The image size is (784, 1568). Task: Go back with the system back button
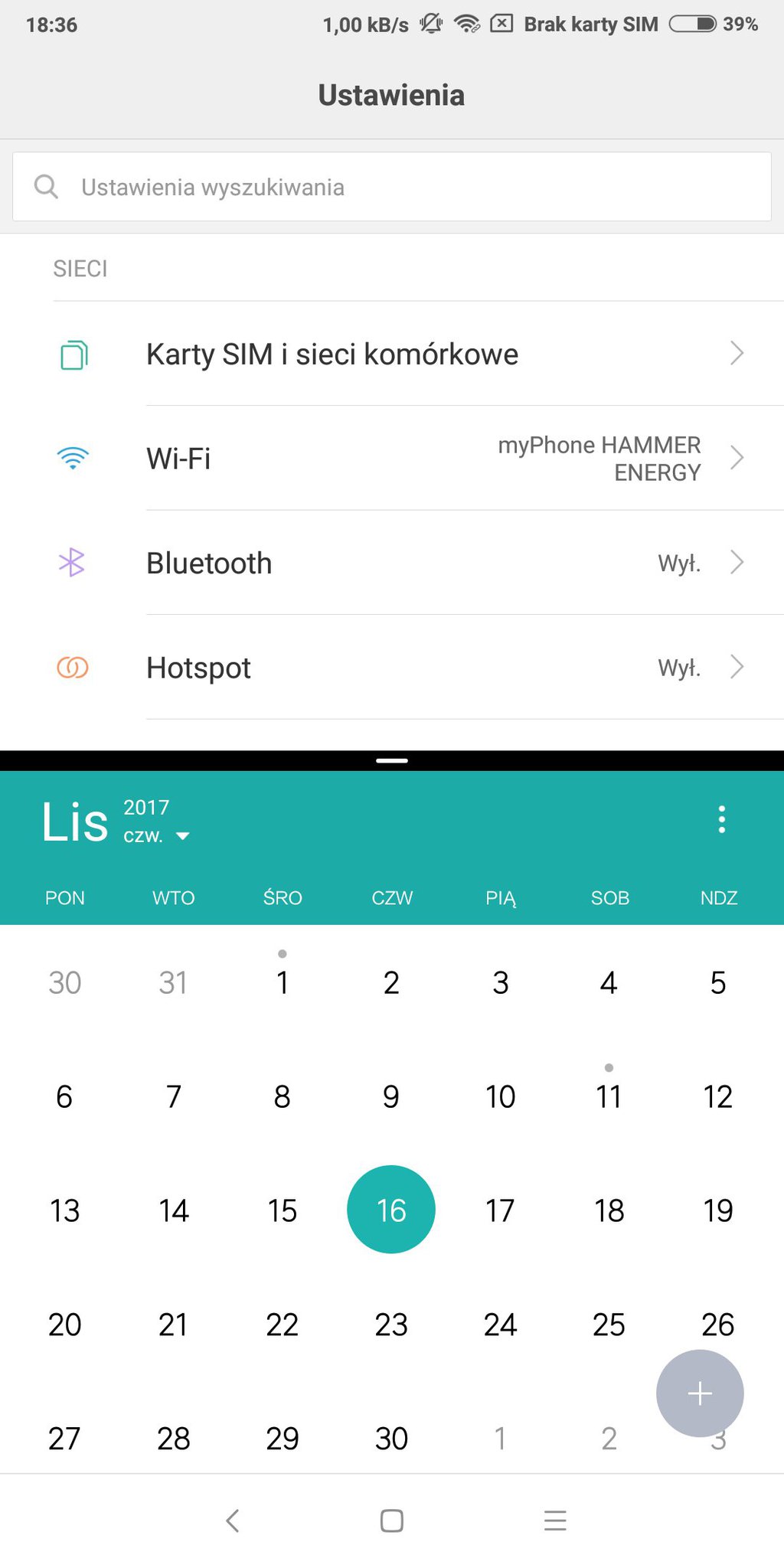tap(233, 1521)
